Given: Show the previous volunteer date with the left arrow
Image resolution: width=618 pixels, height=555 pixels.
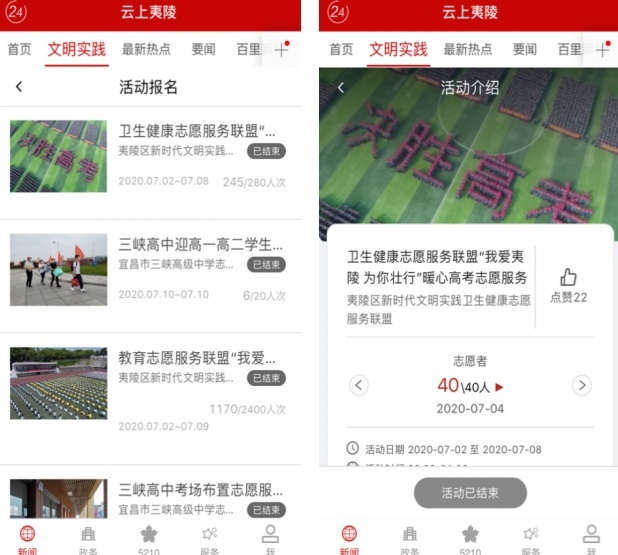Looking at the screenshot, I should [359, 385].
